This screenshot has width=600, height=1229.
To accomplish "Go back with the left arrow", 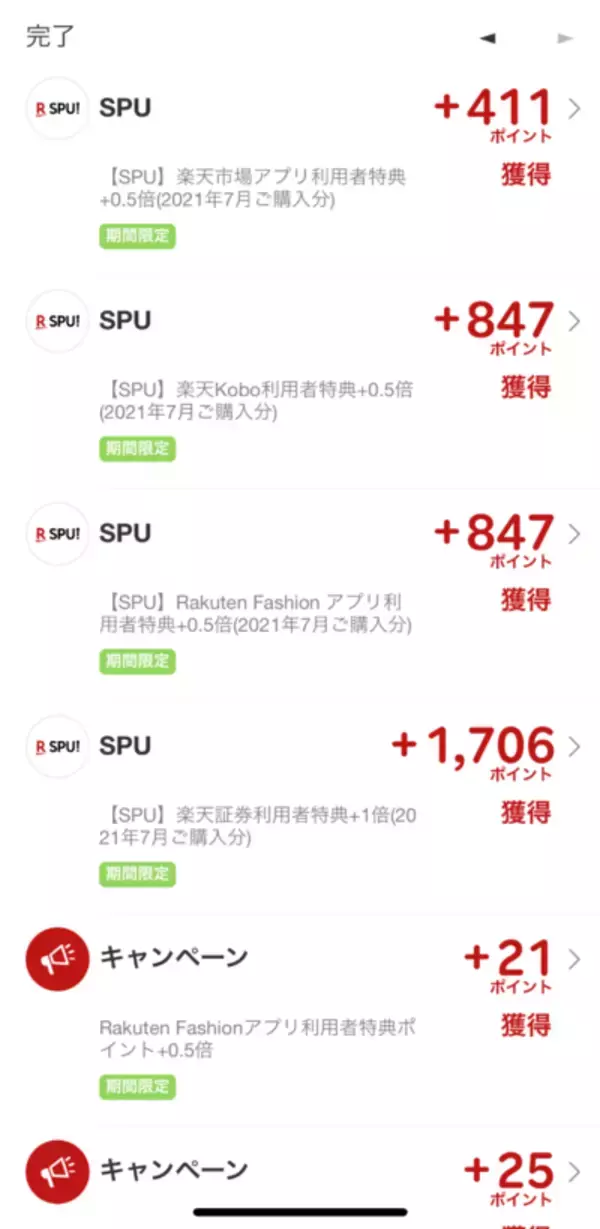I will pos(488,38).
